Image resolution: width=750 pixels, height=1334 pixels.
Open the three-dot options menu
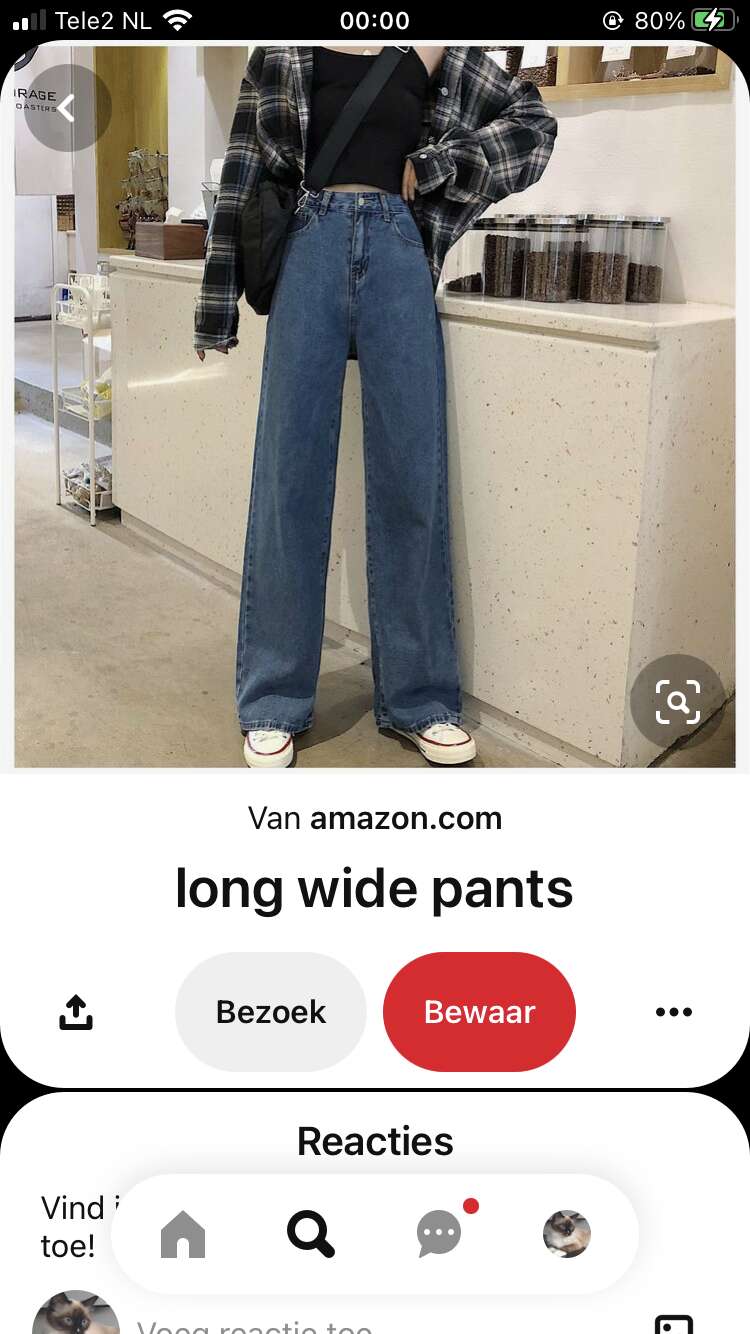[674, 1012]
